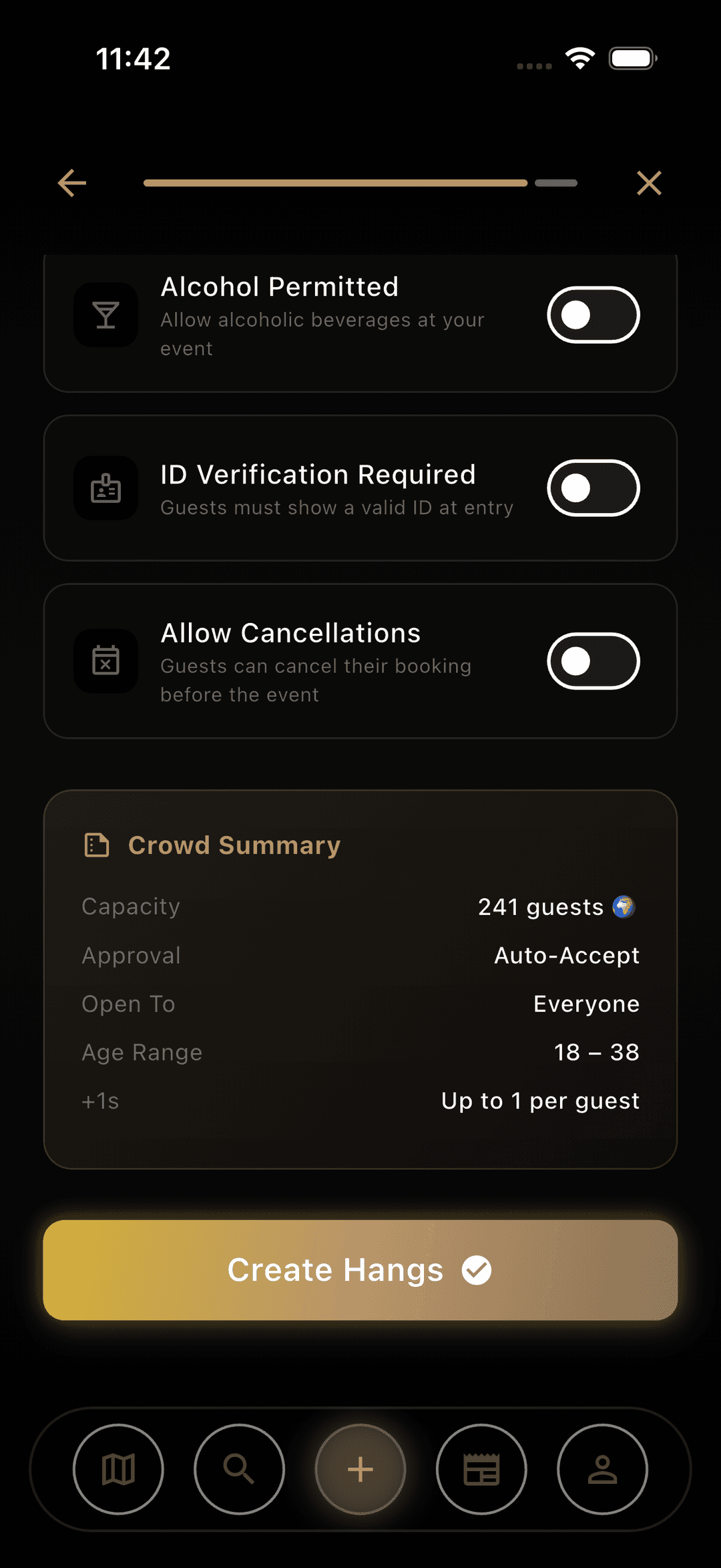
Task: Click the Open To Everyone row
Action: point(585,1003)
